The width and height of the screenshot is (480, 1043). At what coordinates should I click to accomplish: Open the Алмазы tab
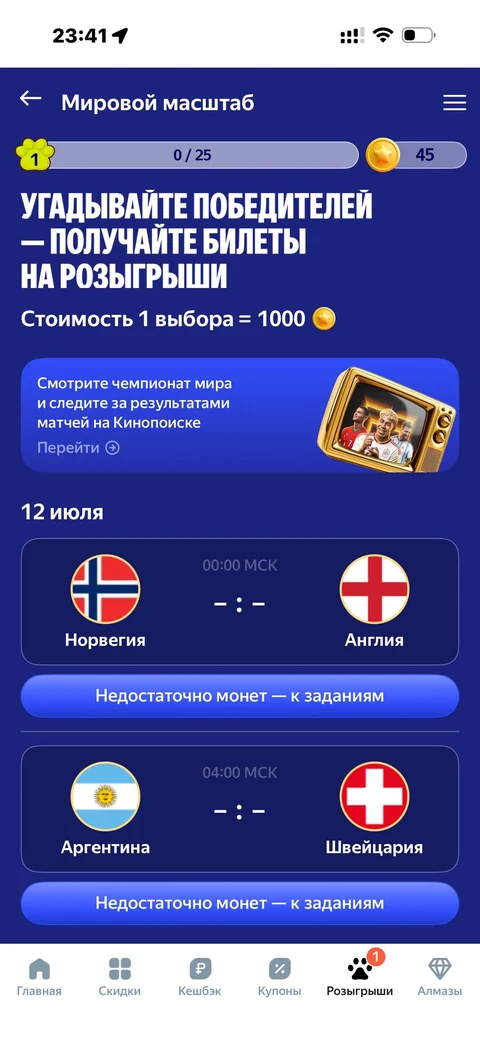click(439, 976)
